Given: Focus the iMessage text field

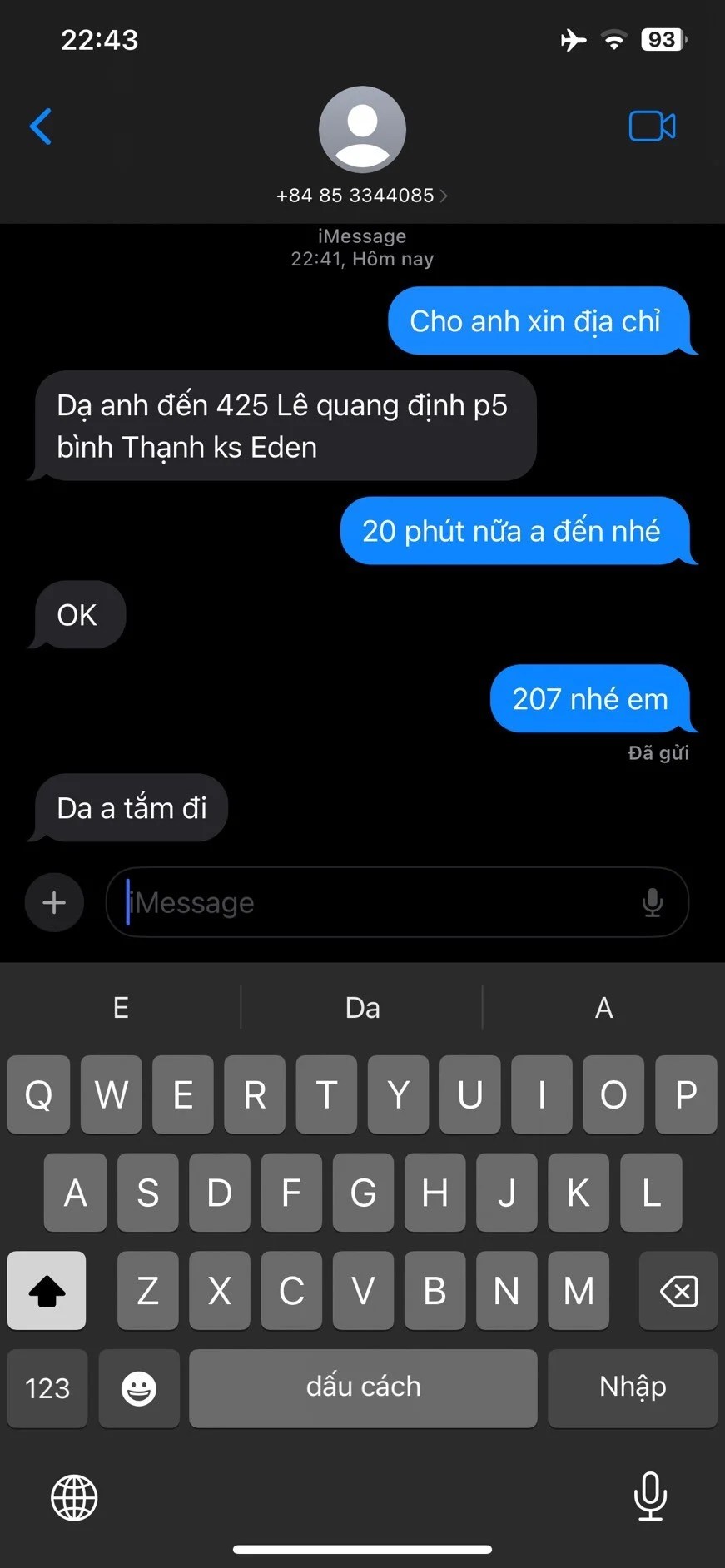Looking at the screenshot, I should pyautogui.click(x=375, y=902).
